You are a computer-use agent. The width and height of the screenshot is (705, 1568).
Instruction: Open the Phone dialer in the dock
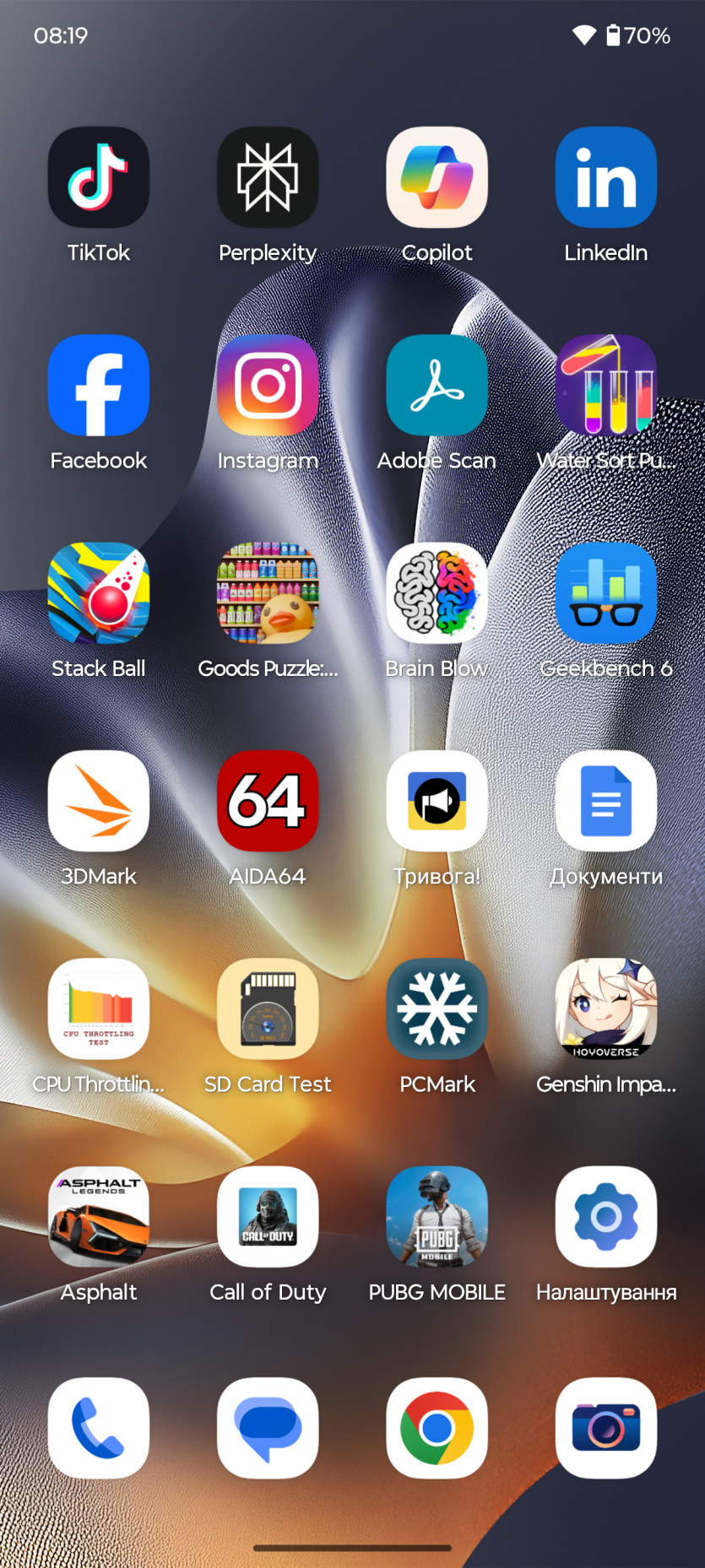coord(99,1428)
